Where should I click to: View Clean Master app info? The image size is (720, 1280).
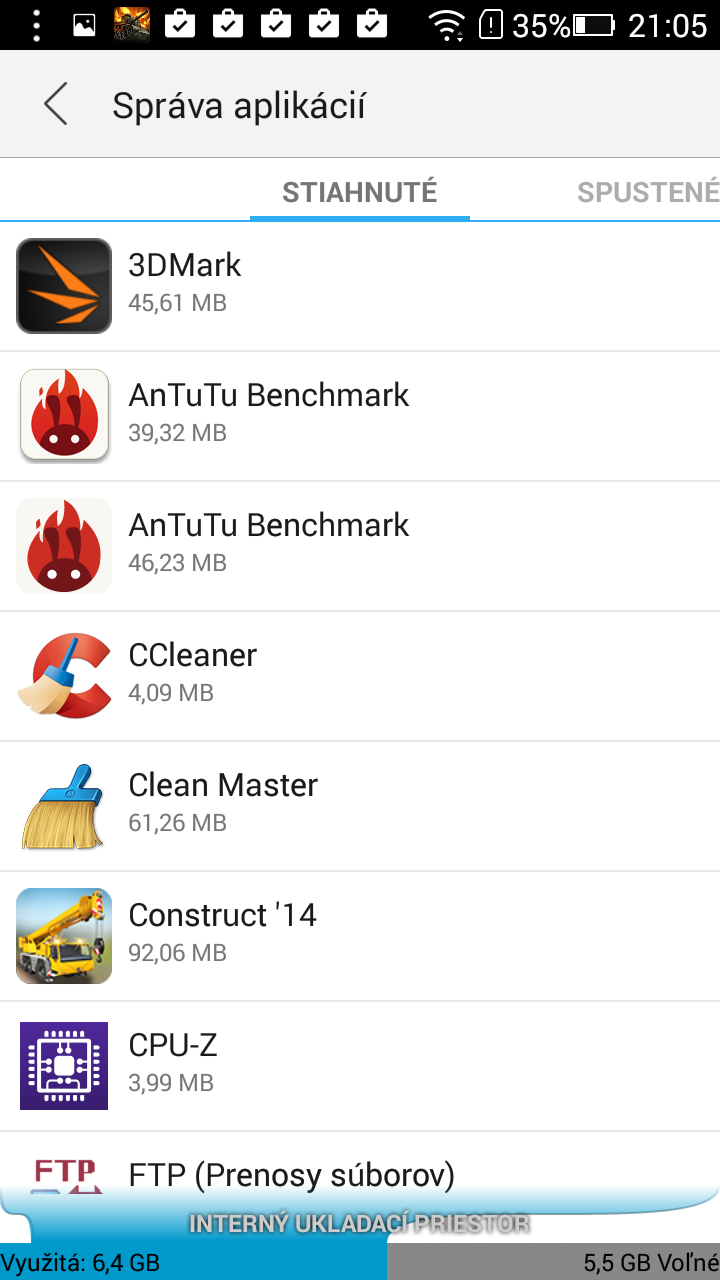pyautogui.click(x=360, y=805)
